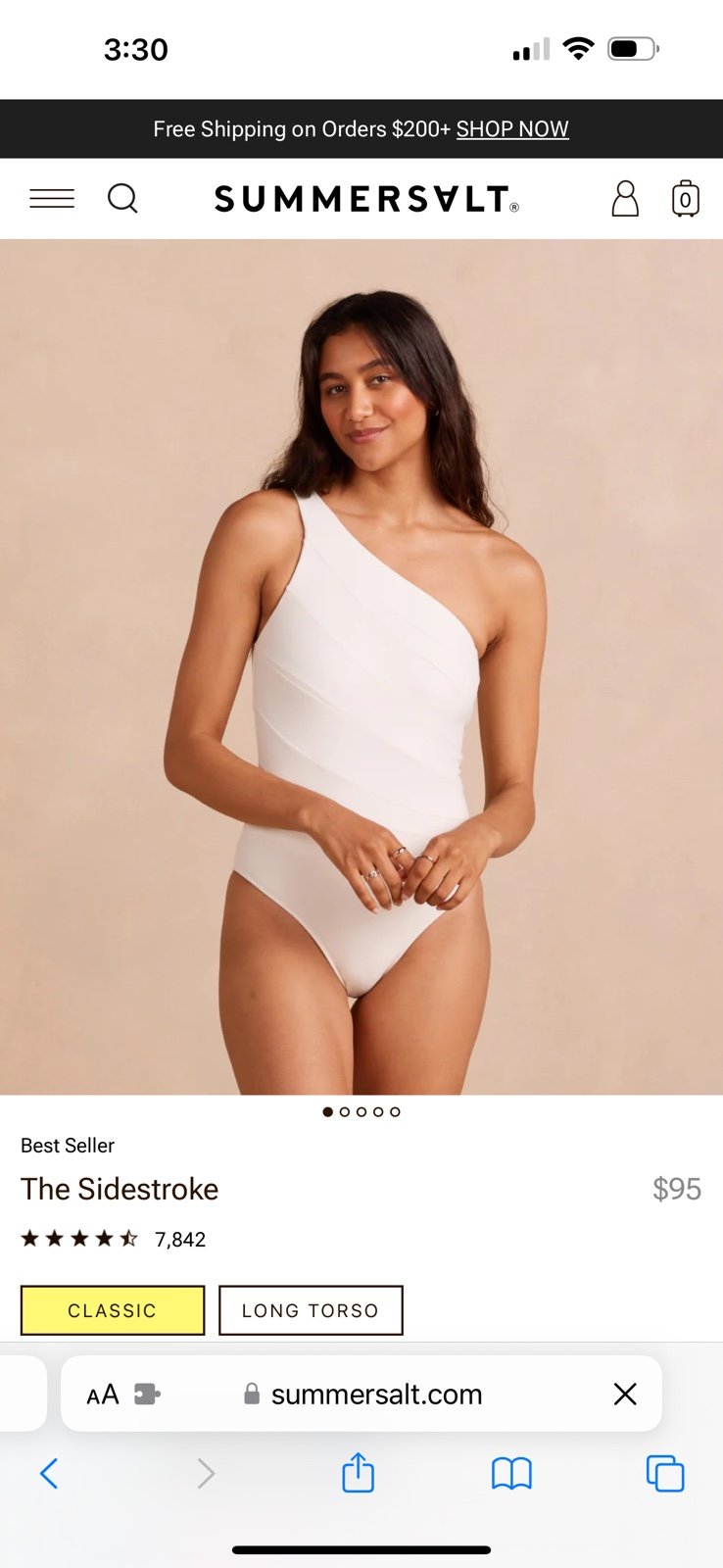Image resolution: width=723 pixels, height=1568 pixels.
Task: Tap the summersalt.com address bar
Action: 361,1395
